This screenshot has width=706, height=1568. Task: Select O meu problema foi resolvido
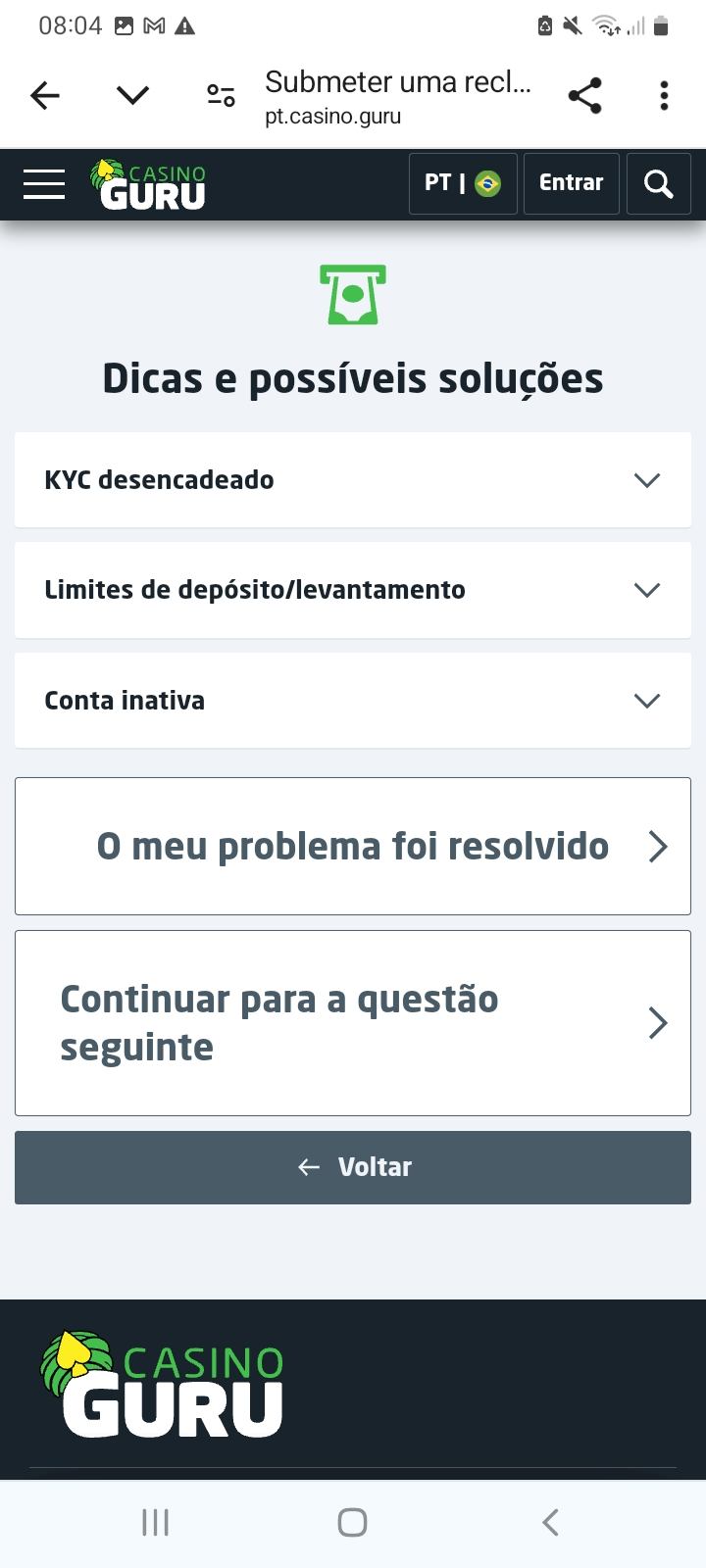[353, 846]
